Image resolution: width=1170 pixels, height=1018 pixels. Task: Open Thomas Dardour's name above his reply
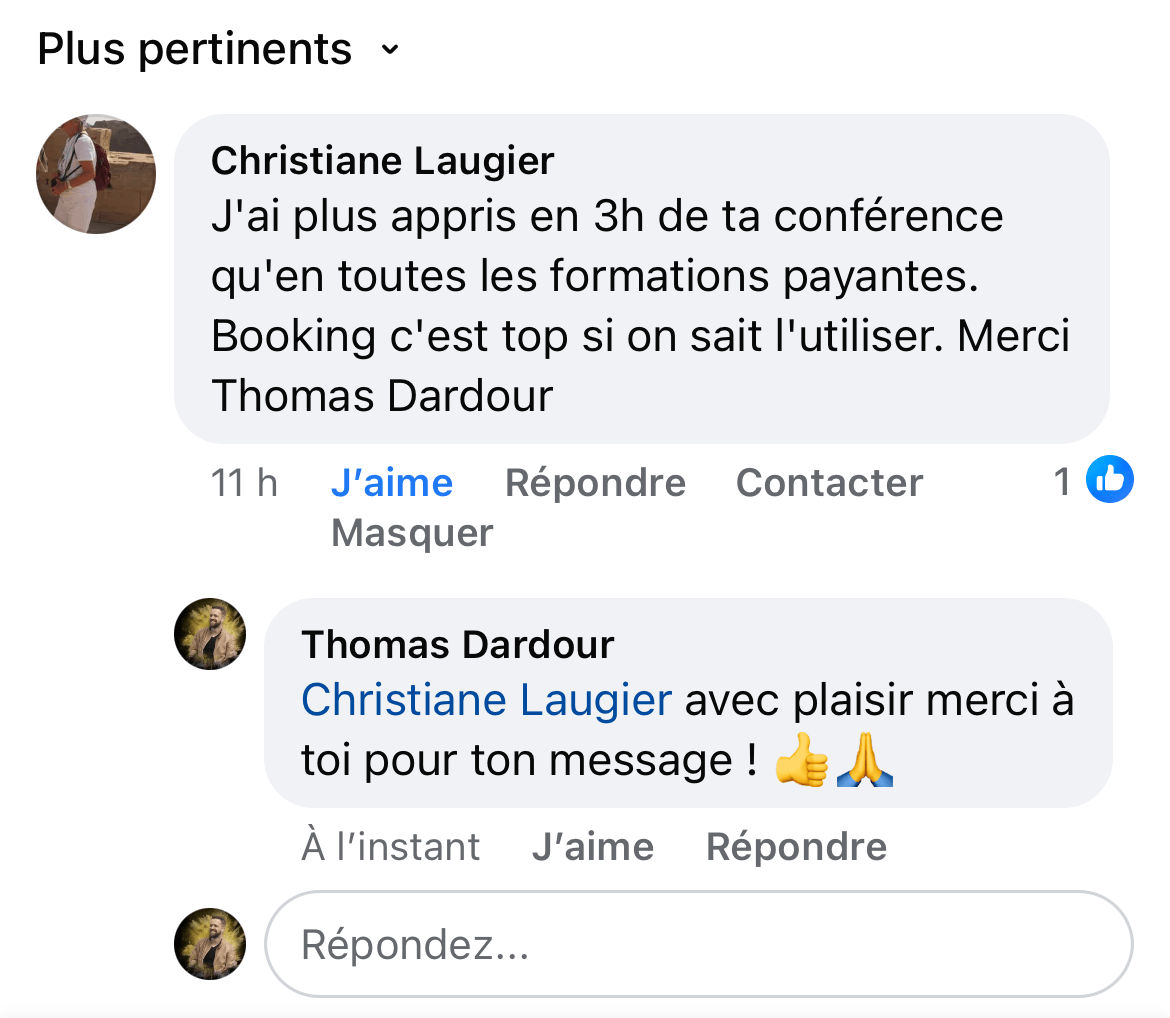(x=458, y=645)
